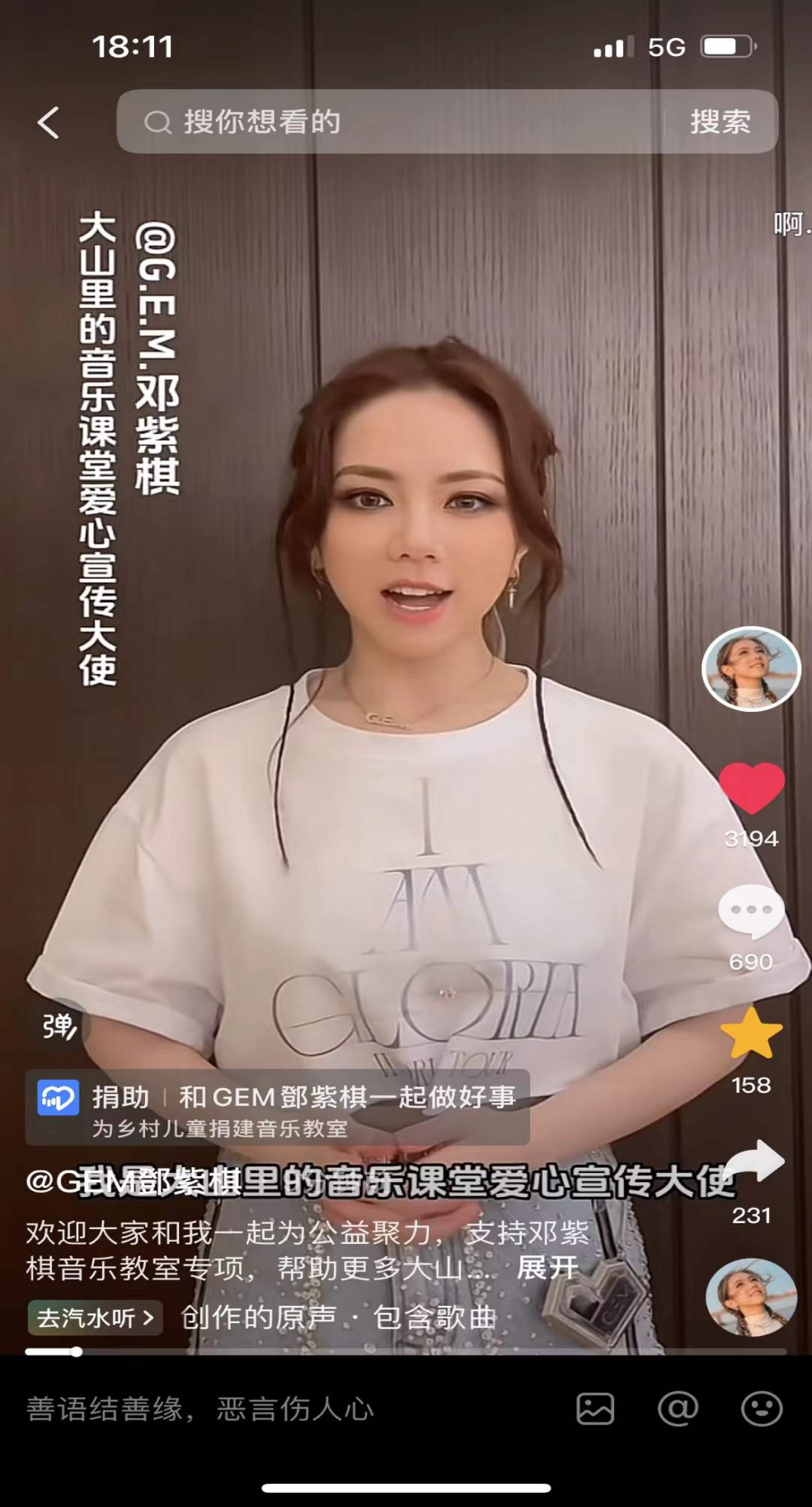This screenshot has width=812, height=1507.
Task: Expand the caption with 展开
Action: 546,1269
